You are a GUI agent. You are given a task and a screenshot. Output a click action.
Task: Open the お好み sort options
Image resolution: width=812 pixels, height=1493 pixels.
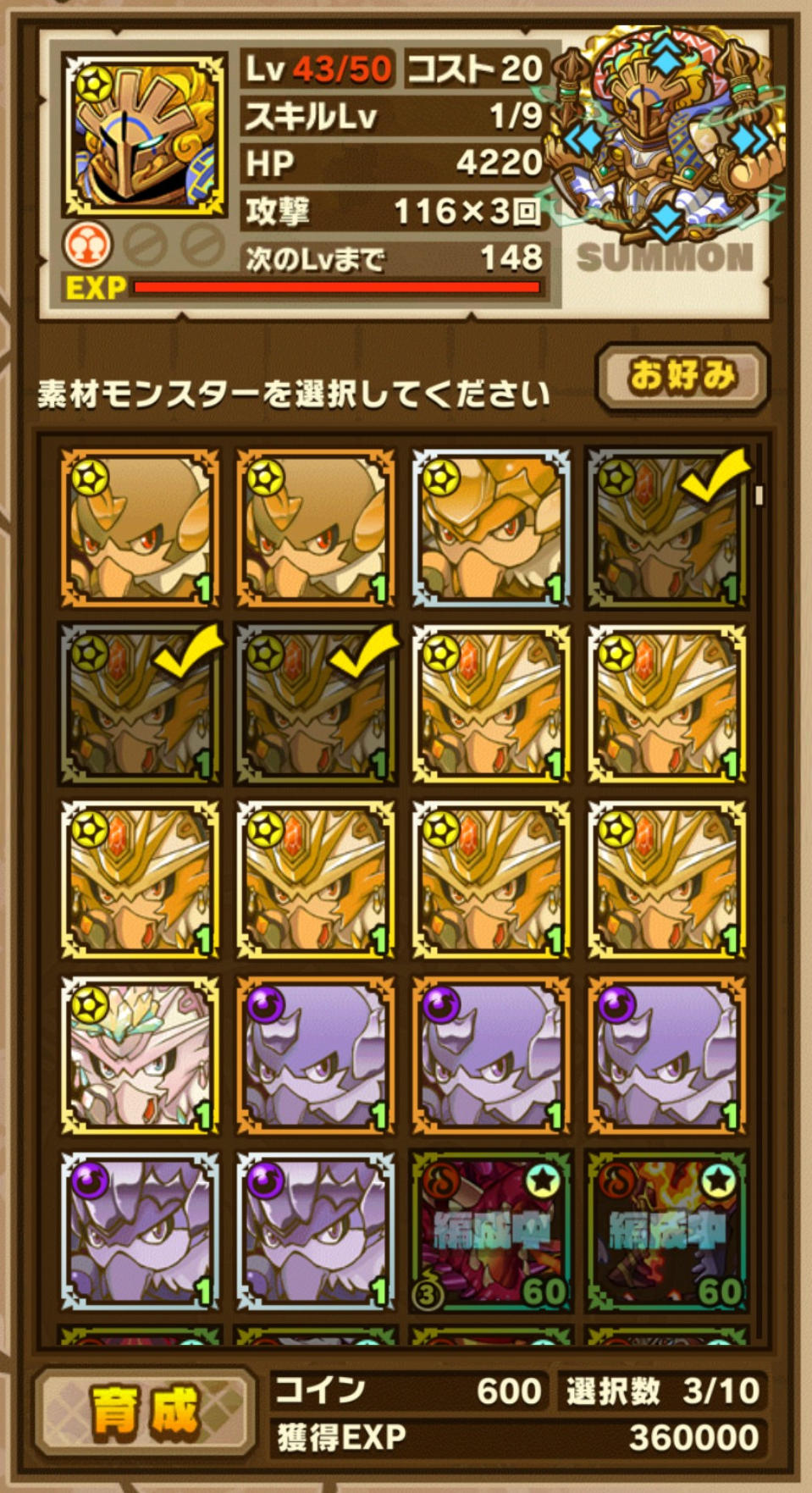[682, 376]
